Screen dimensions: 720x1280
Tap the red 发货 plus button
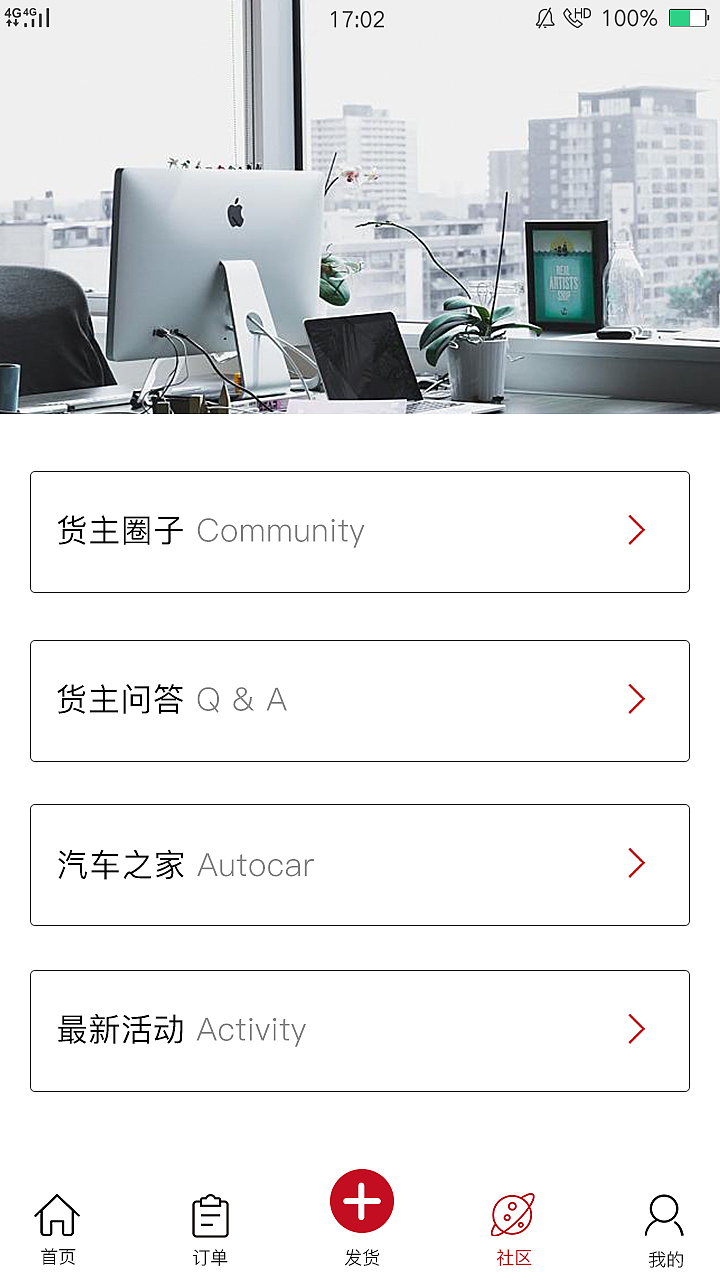tap(362, 1202)
